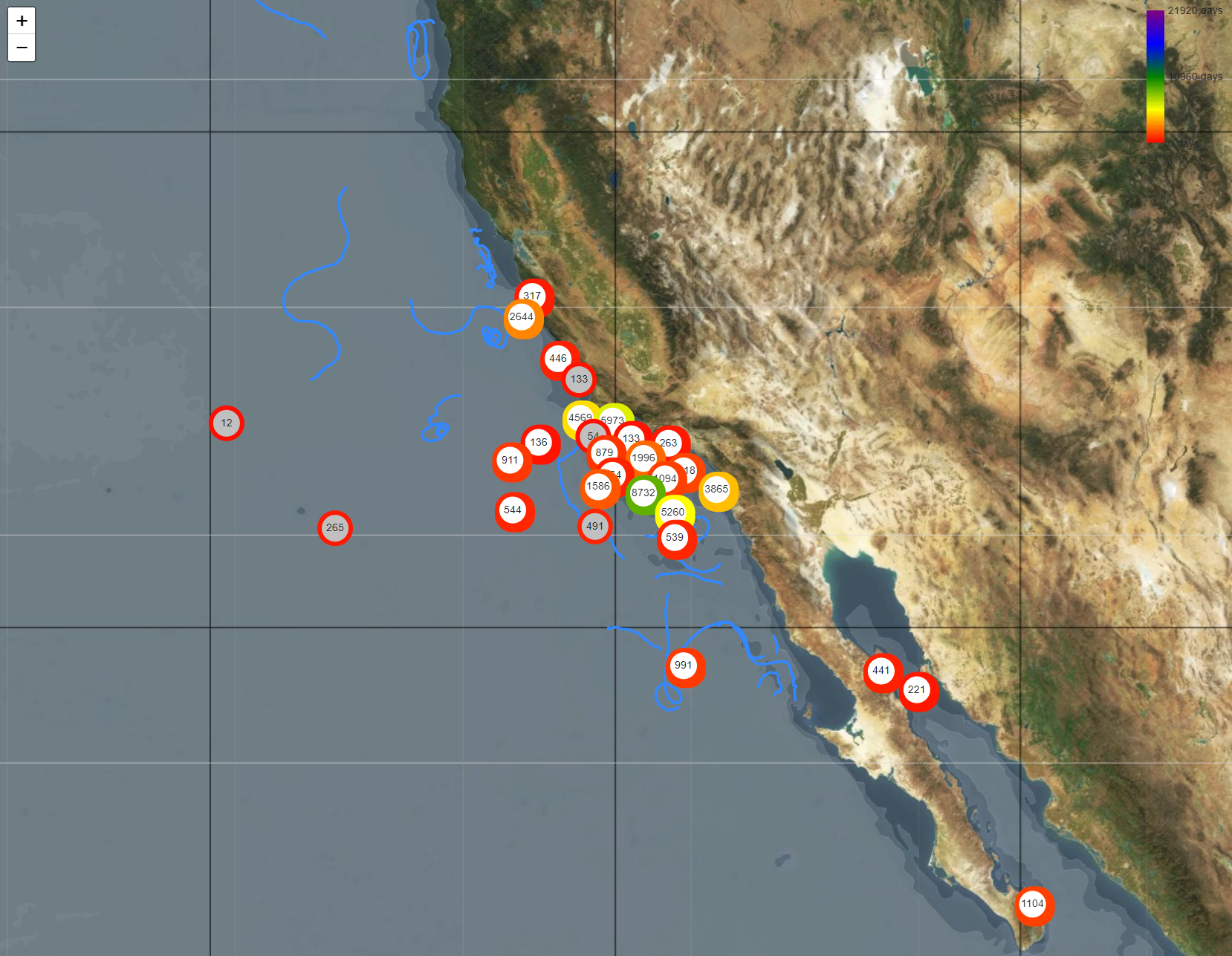Tap the marker labeled 446
This screenshot has height=956, width=1232.
point(557,358)
